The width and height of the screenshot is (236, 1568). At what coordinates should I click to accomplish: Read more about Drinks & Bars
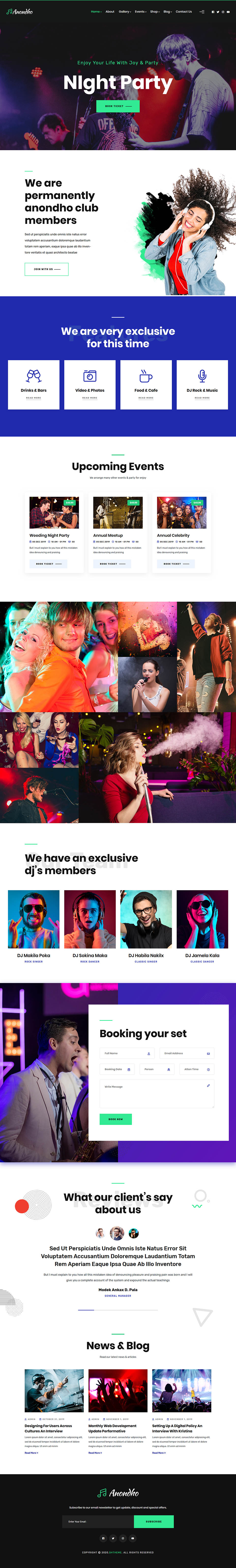[33, 397]
